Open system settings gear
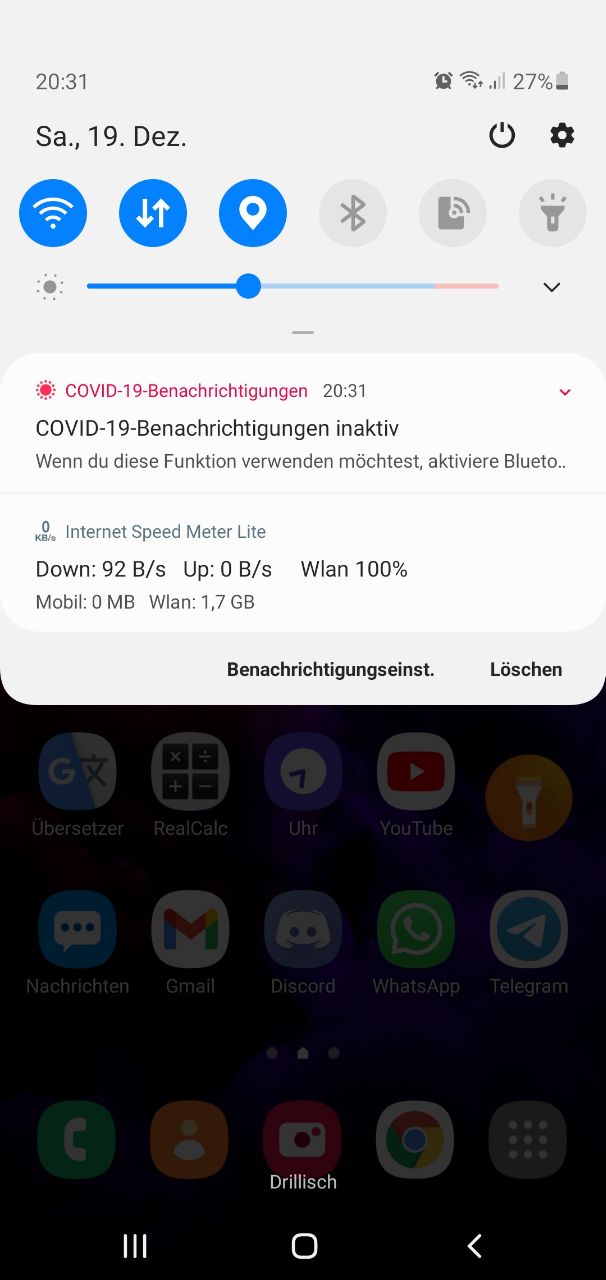 [x=562, y=135]
